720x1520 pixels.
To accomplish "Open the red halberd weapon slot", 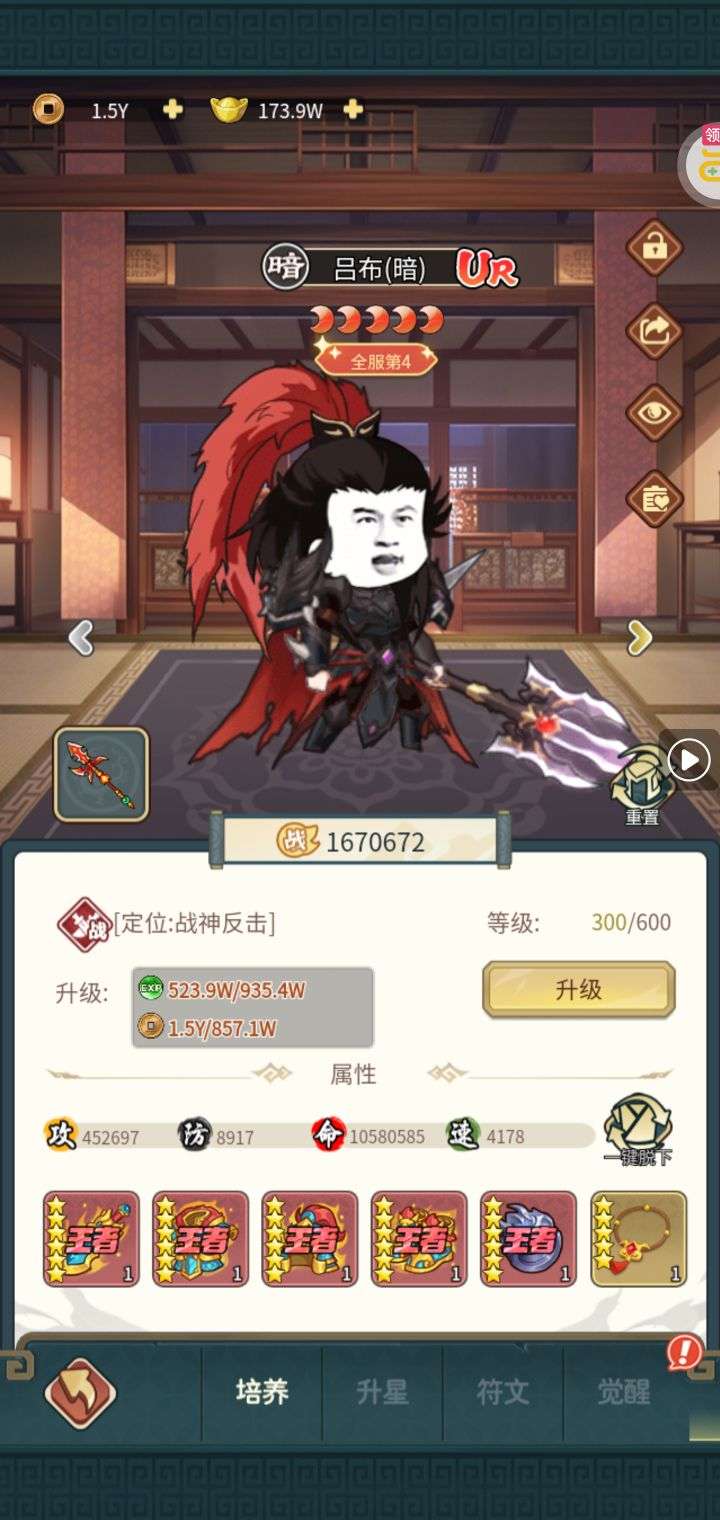I will pos(101,774).
